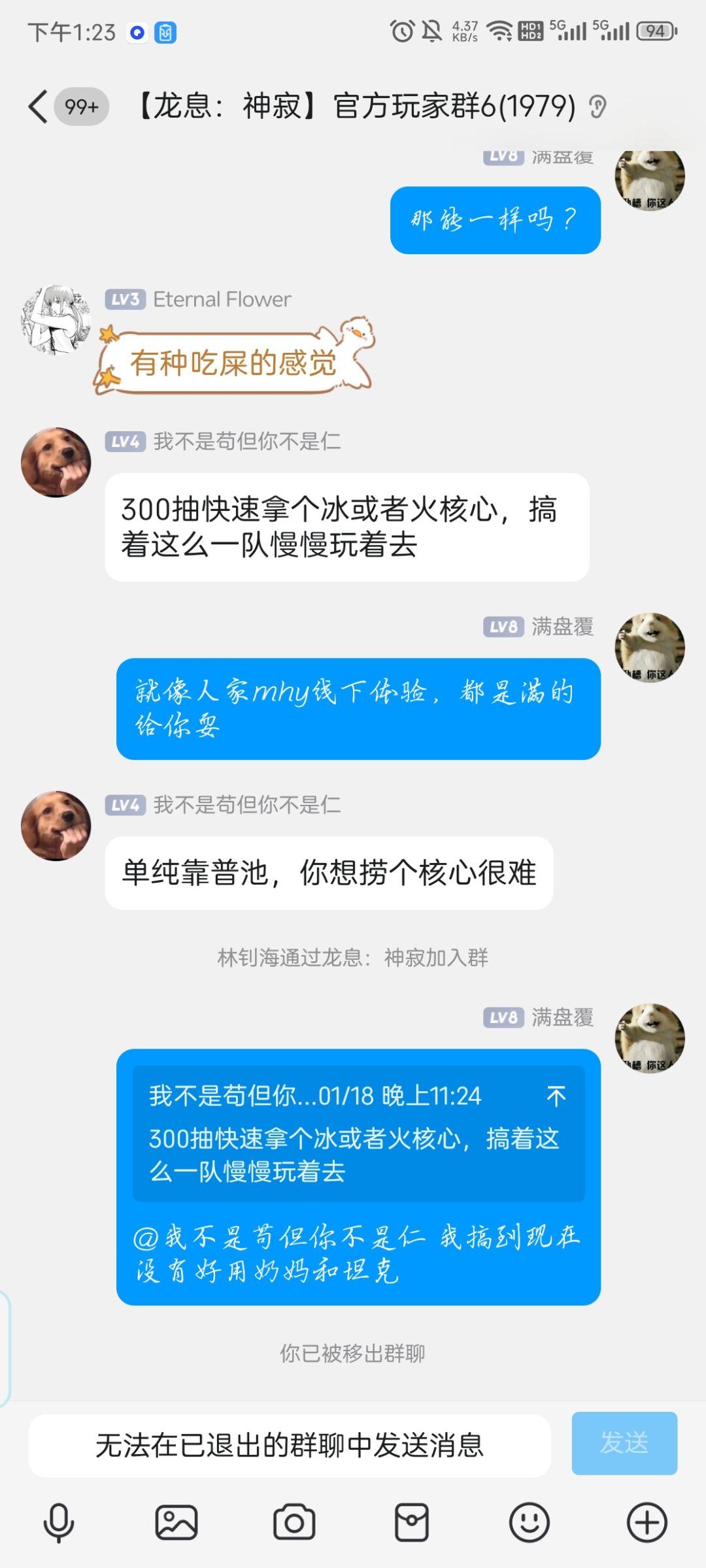This screenshot has width=706, height=1568.
Task: Open the camera to take a photo
Action: 294,1522
